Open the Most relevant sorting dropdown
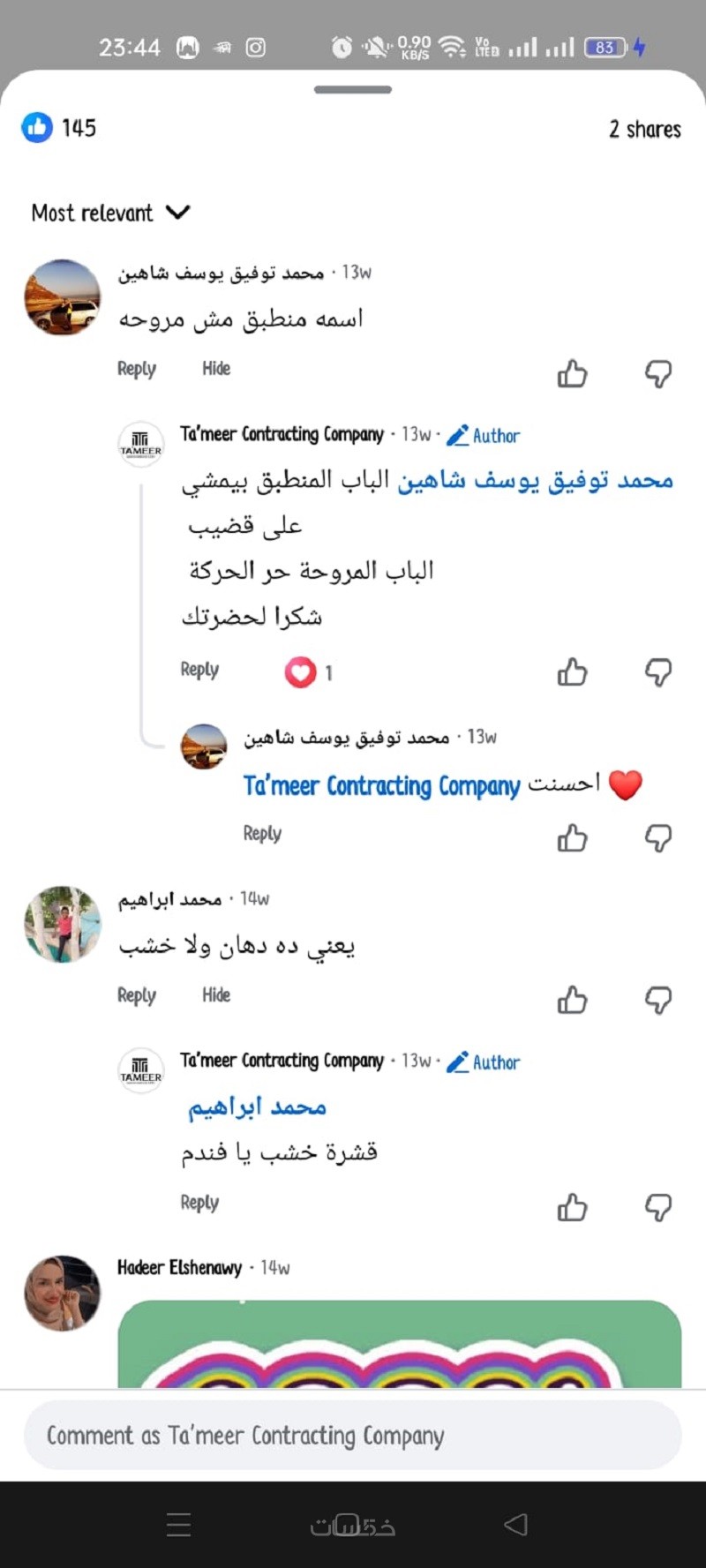706x1568 pixels. (x=110, y=213)
